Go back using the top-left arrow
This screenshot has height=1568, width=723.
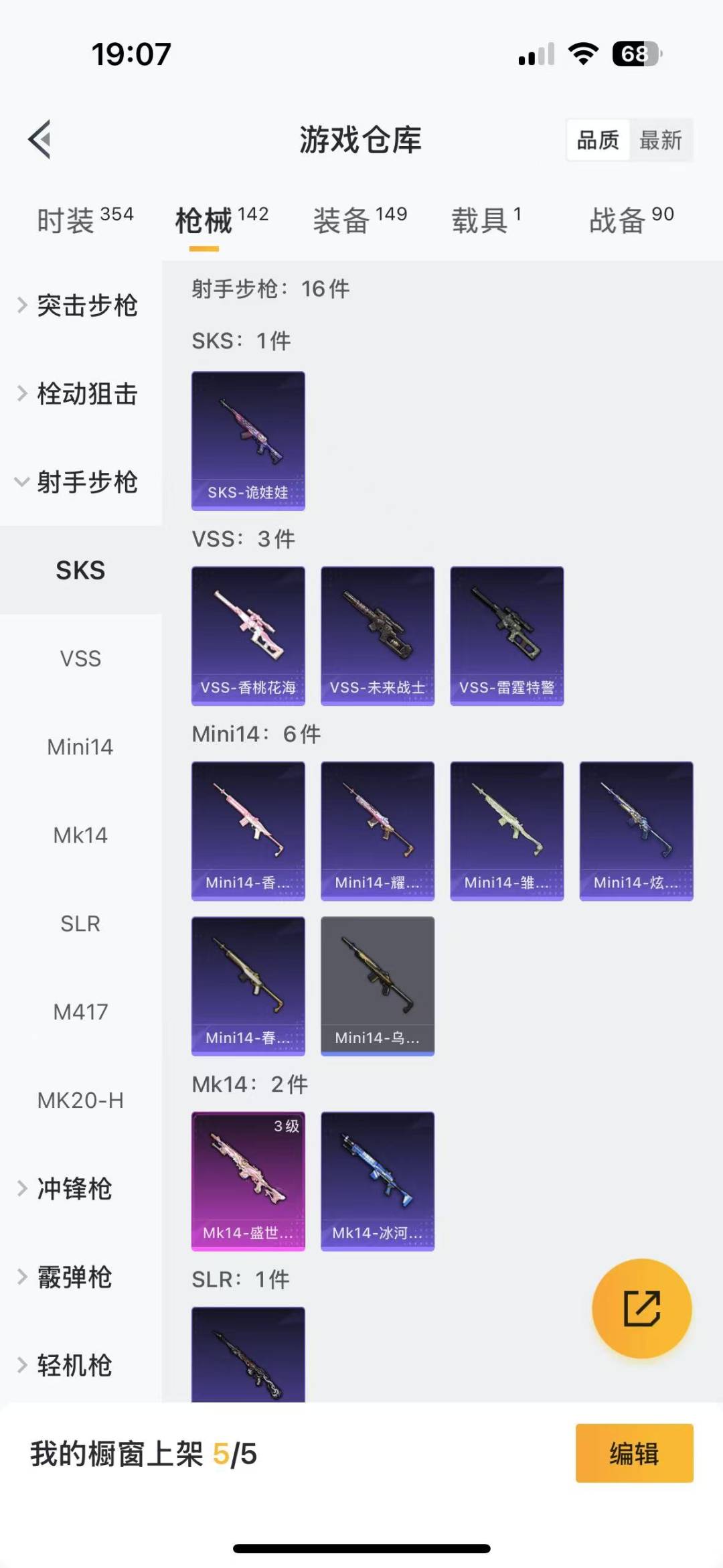(x=40, y=139)
